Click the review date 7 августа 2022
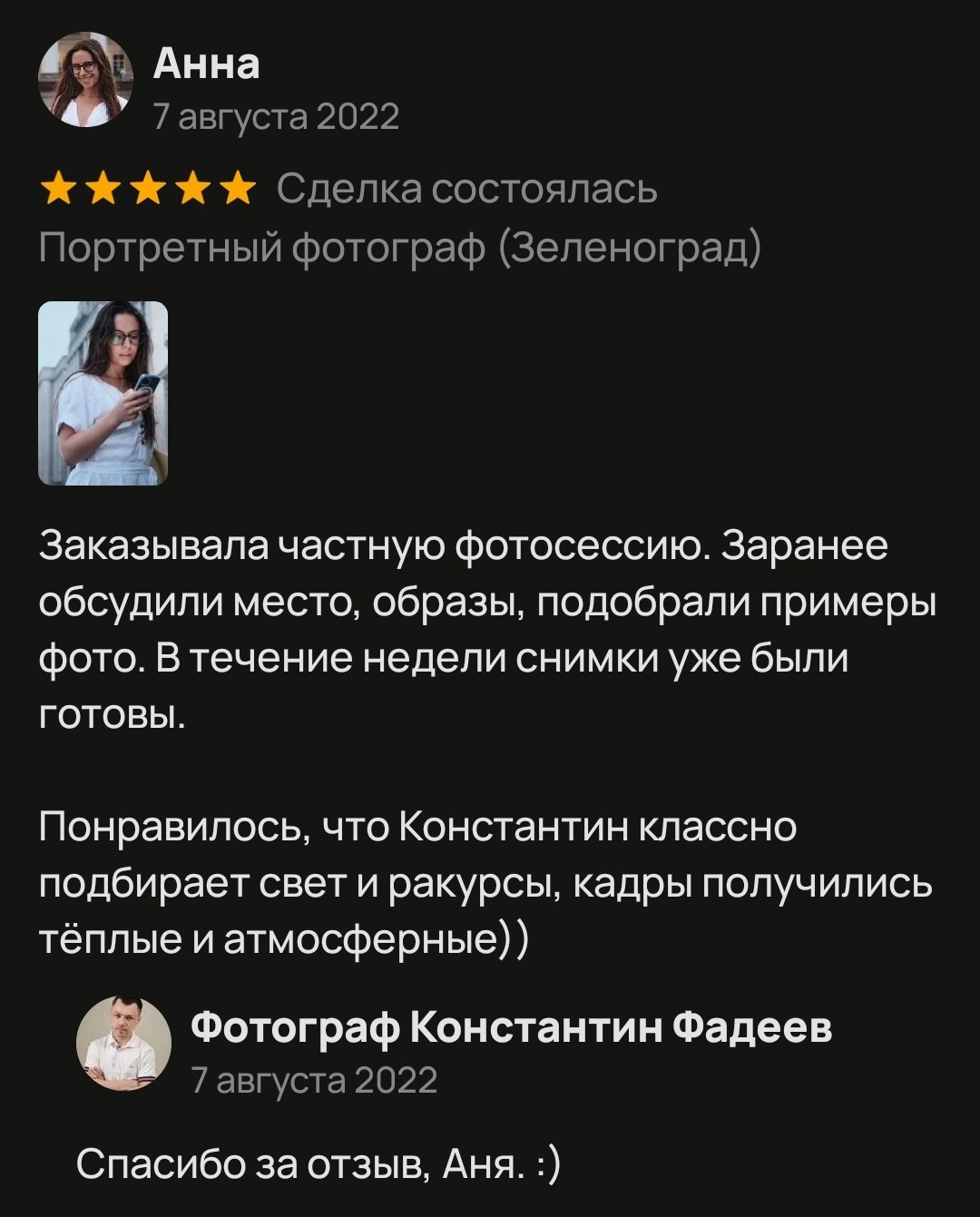Image resolution: width=980 pixels, height=1217 pixels. point(277,115)
